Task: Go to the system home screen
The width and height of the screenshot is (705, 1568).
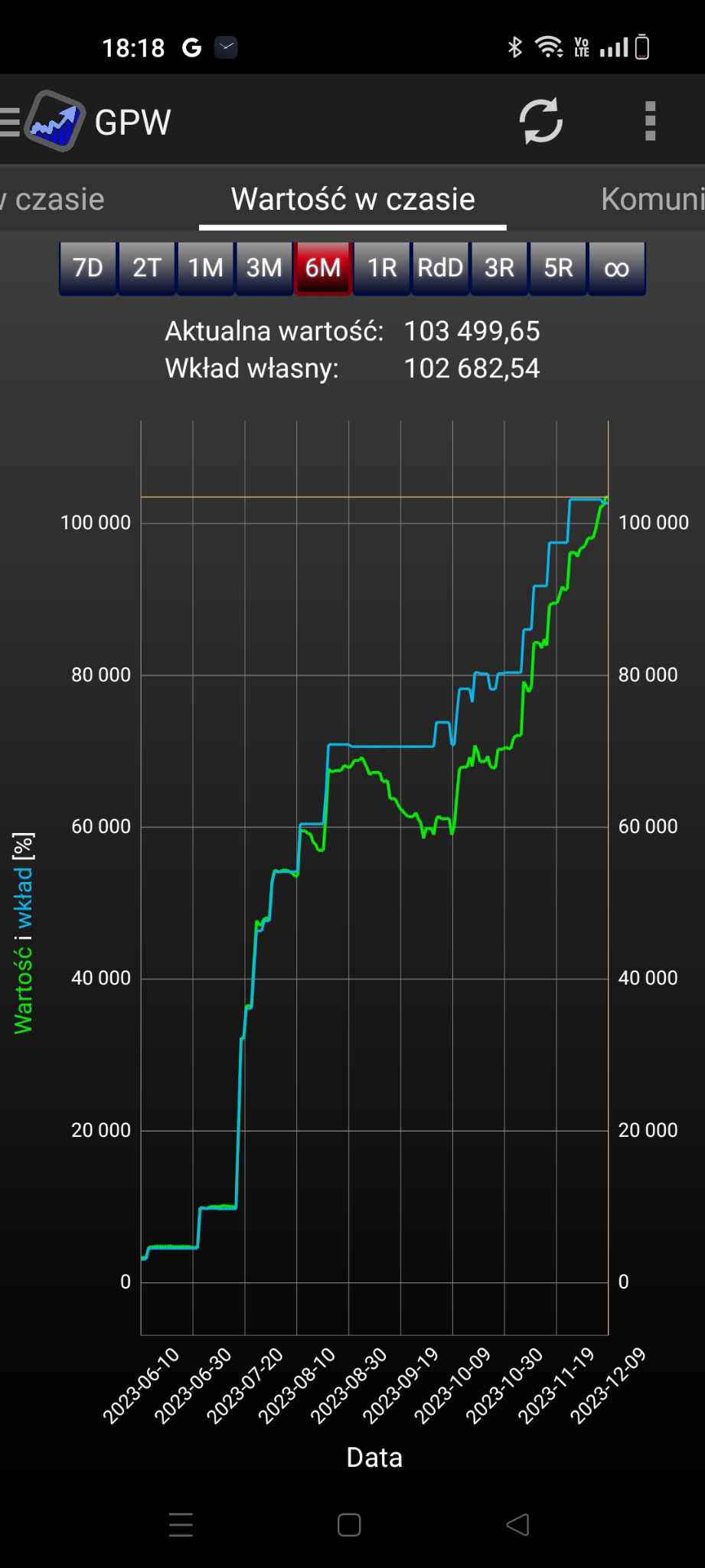Action: tap(349, 1524)
